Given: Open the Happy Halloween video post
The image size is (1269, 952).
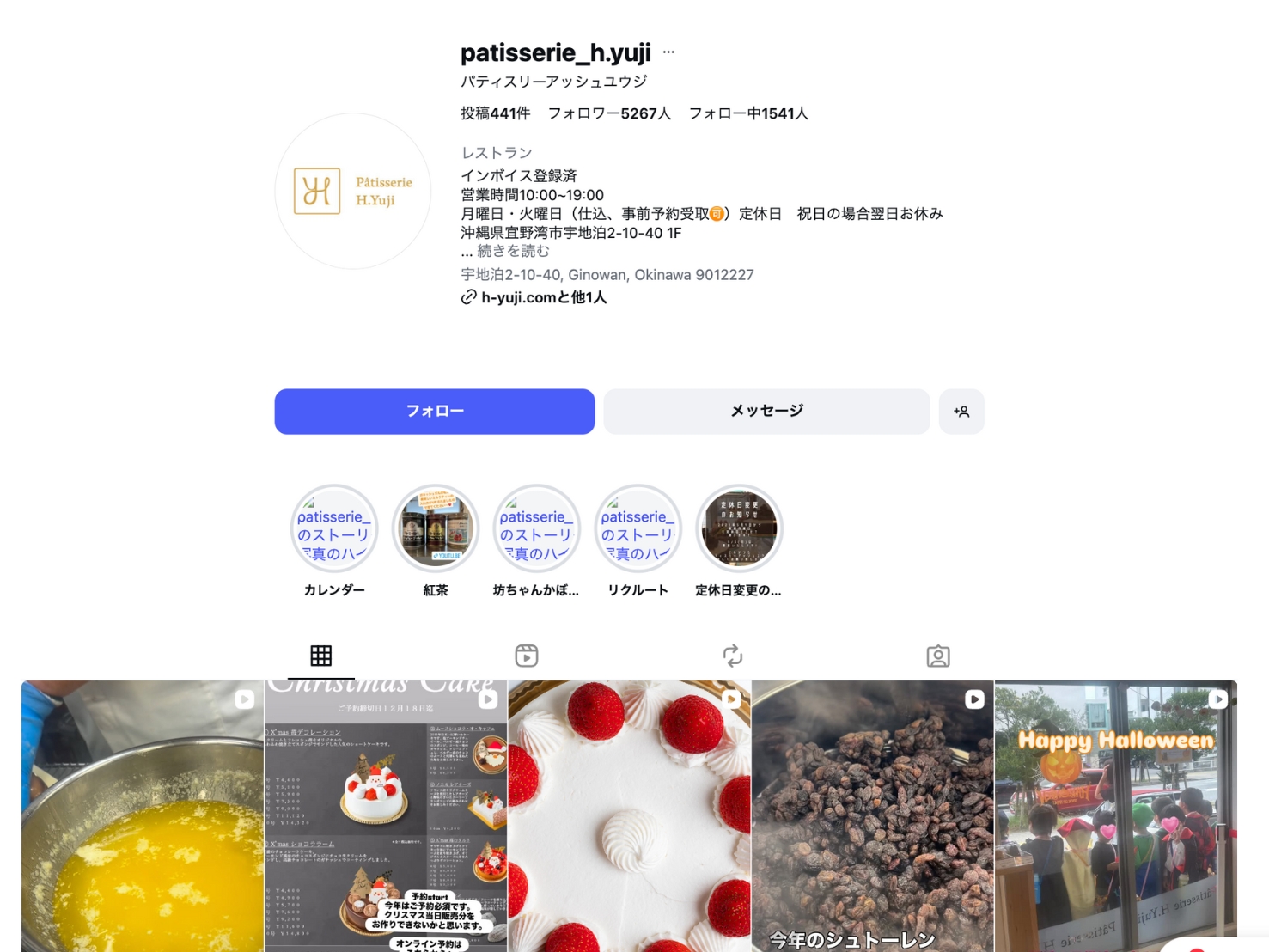Looking at the screenshot, I should click(1115, 816).
